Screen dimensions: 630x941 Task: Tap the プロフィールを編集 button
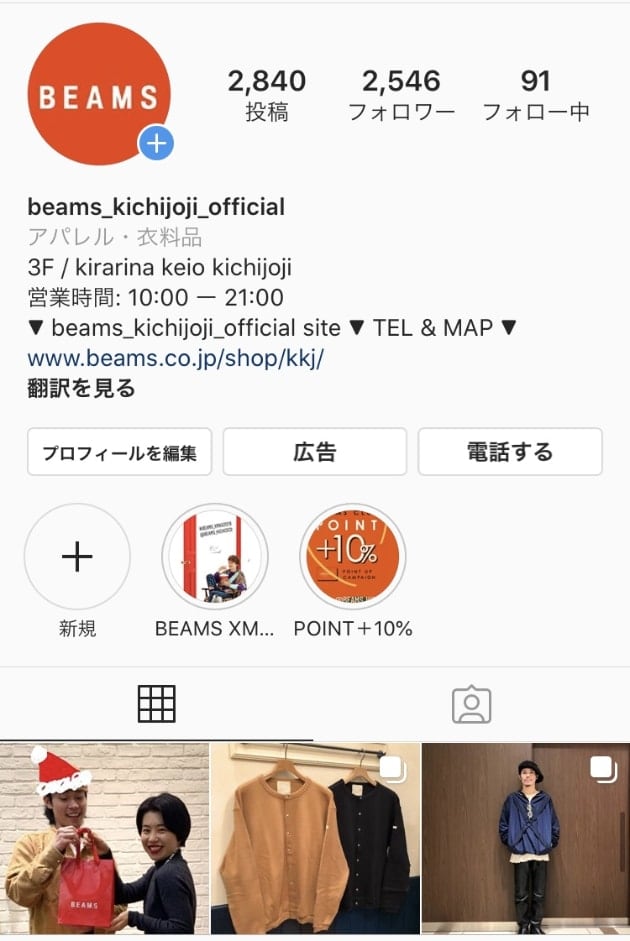[x=119, y=452]
